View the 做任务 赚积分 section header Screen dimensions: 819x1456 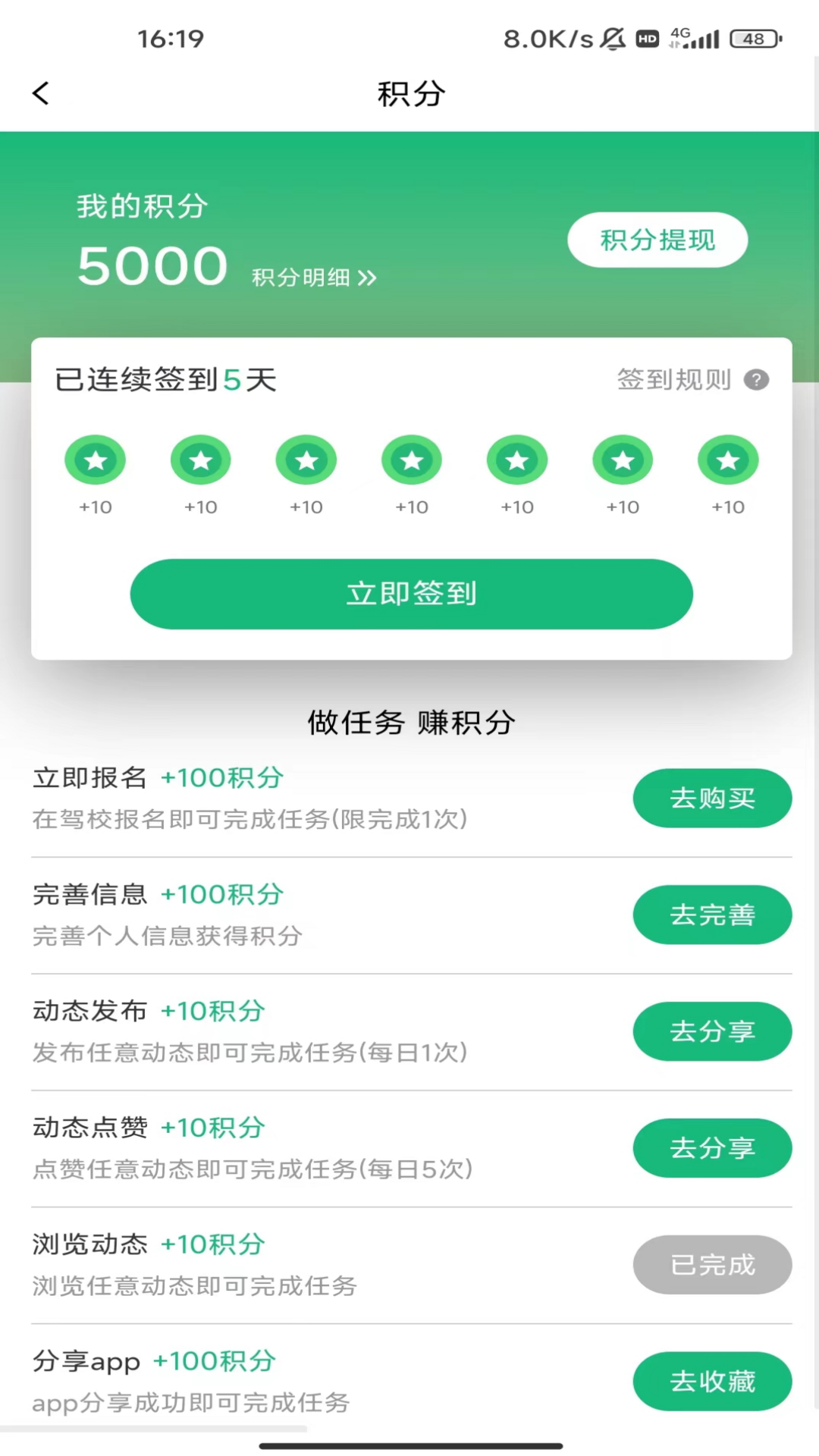409,722
